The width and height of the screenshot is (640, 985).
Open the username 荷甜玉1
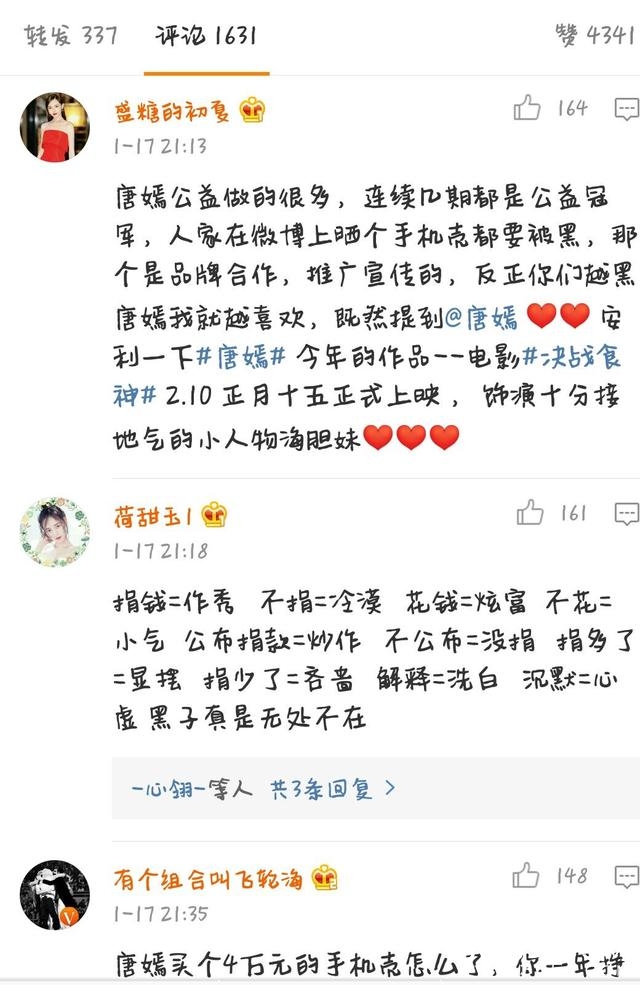[157, 515]
